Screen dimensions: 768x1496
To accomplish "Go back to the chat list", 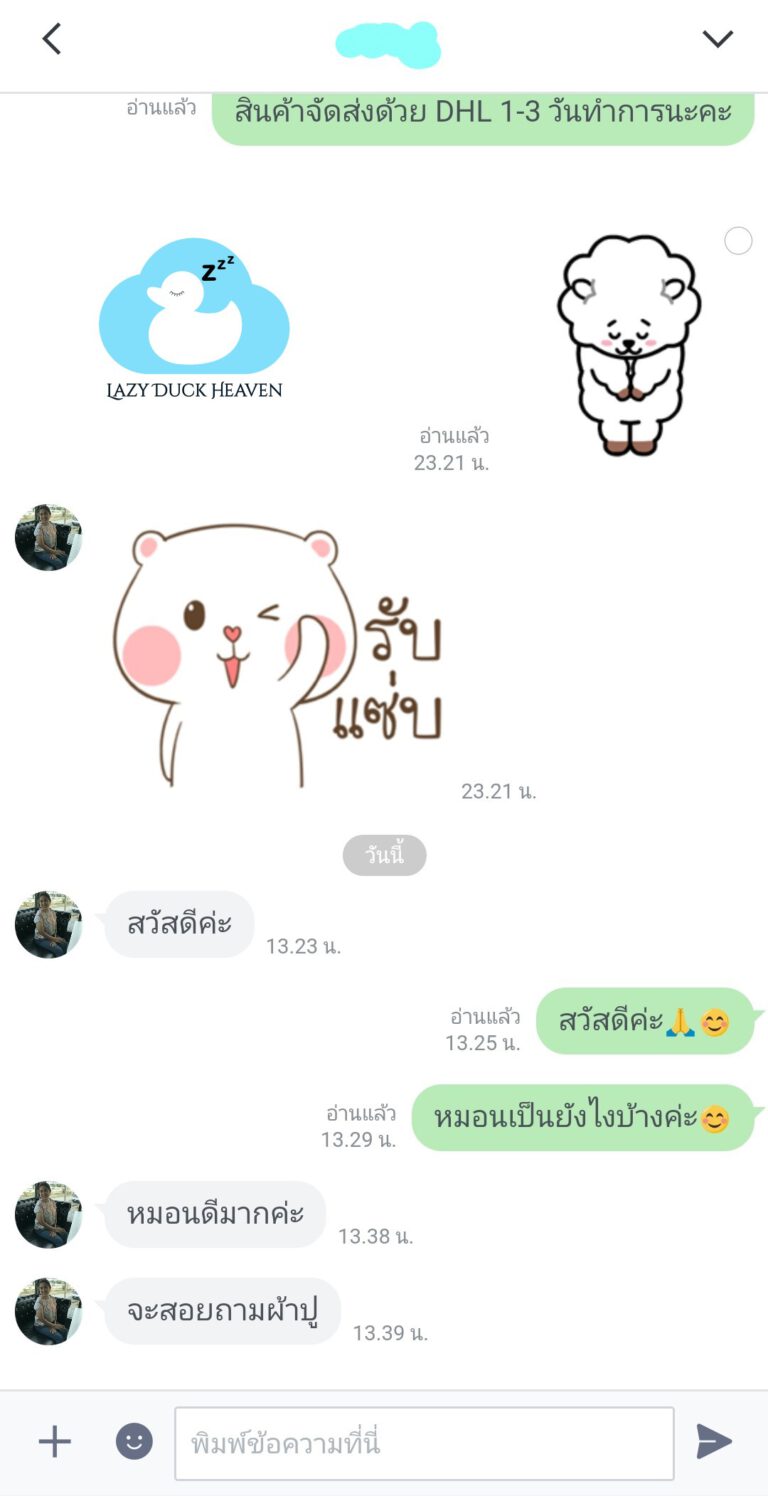I will point(51,39).
